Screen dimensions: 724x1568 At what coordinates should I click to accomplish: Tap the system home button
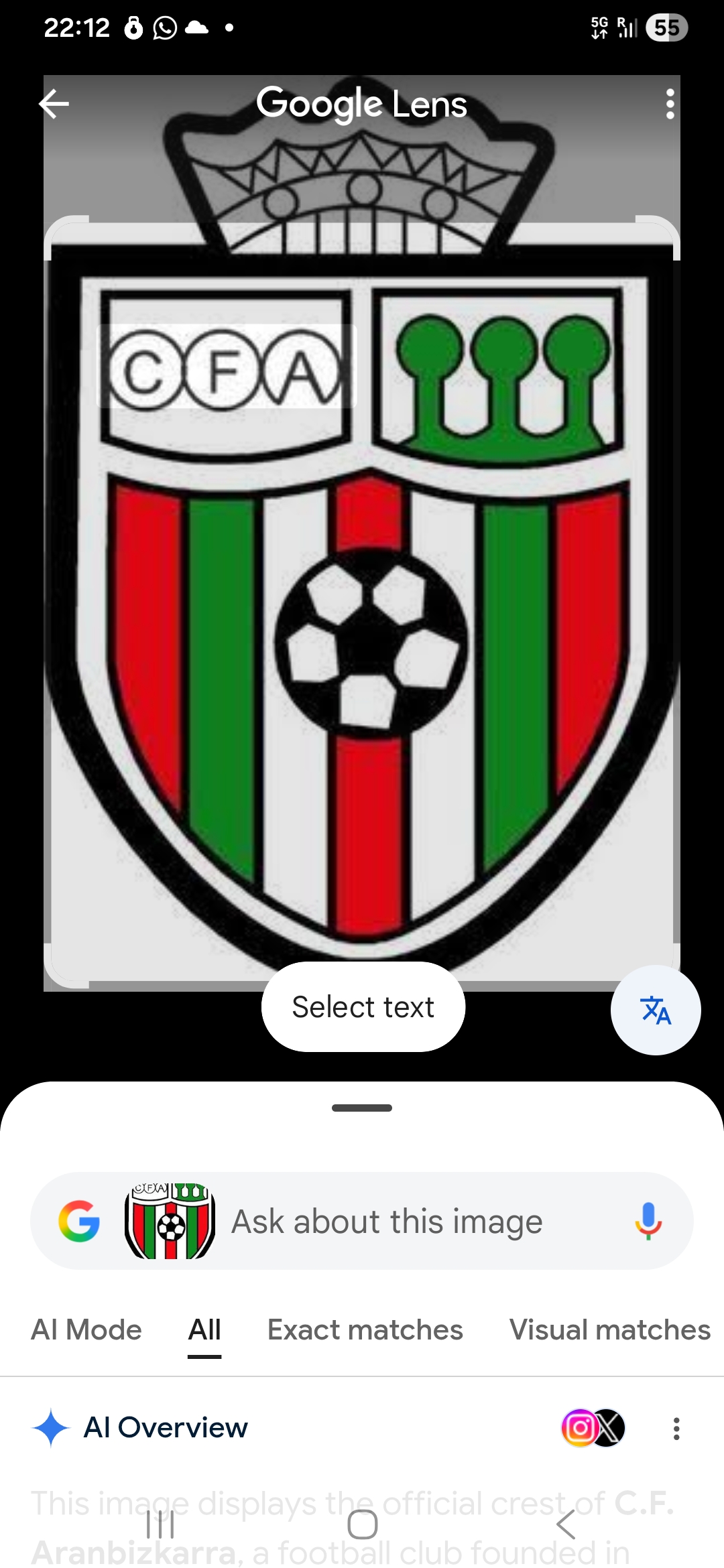[362, 1524]
